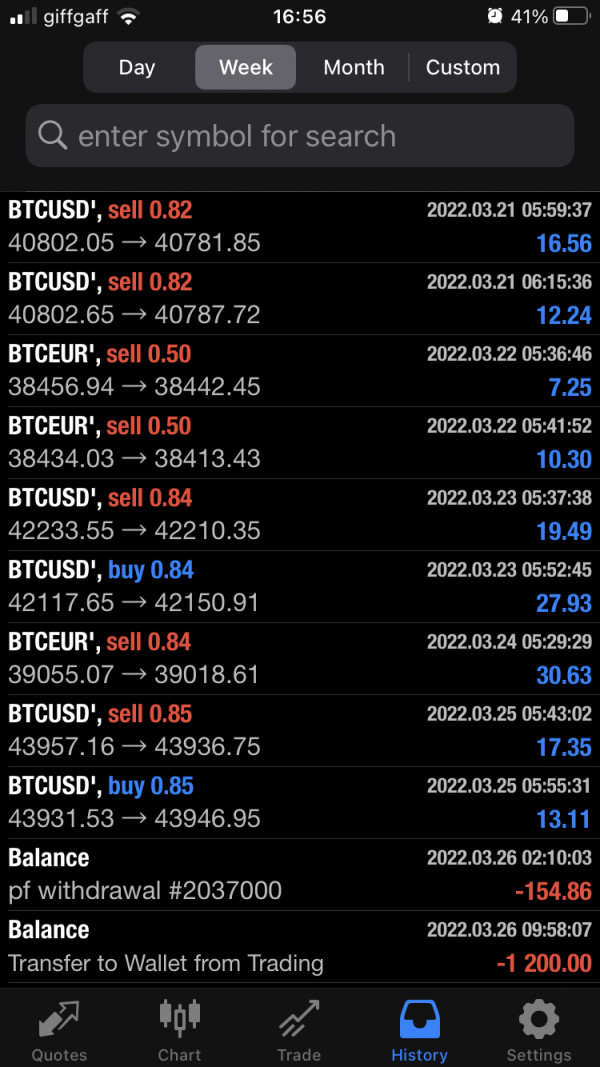Open BTCUSD sell 0.82 trade with profit 16.56
600x1067 pixels.
click(x=300, y=227)
